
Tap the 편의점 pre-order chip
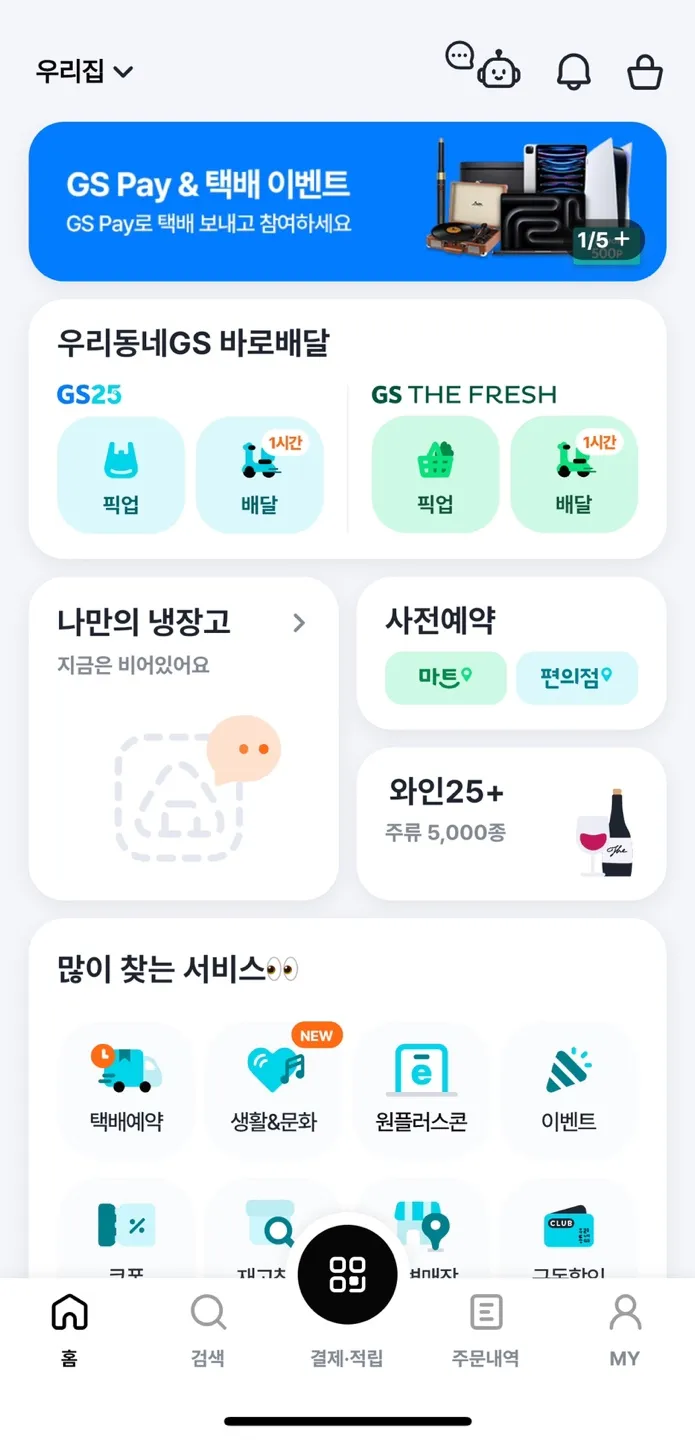577,678
